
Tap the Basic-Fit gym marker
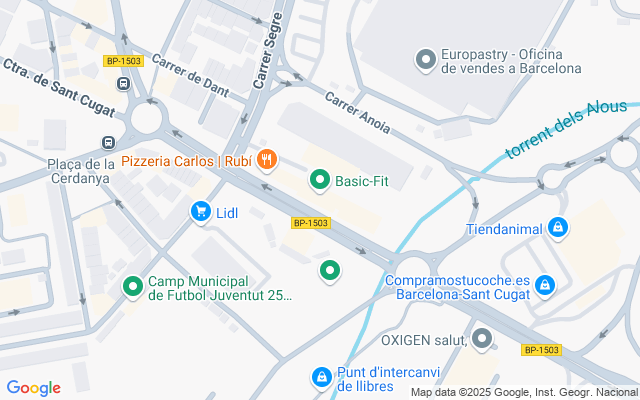pyautogui.click(x=320, y=181)
